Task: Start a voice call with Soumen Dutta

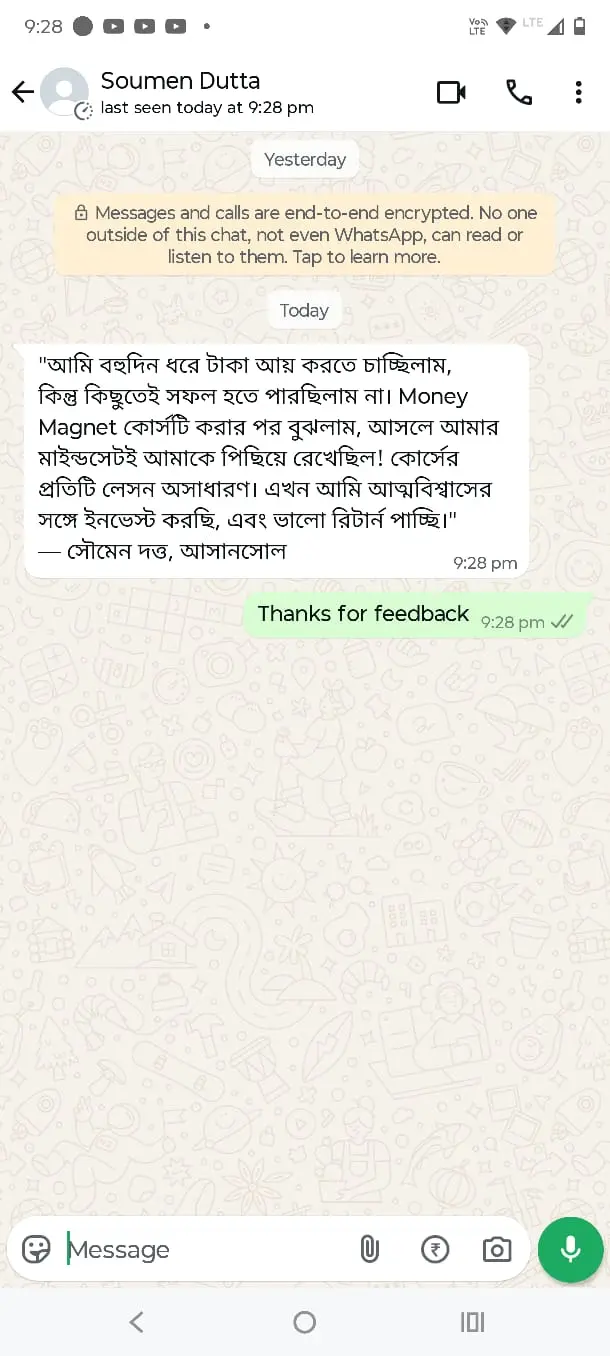Action: point(519,93)
